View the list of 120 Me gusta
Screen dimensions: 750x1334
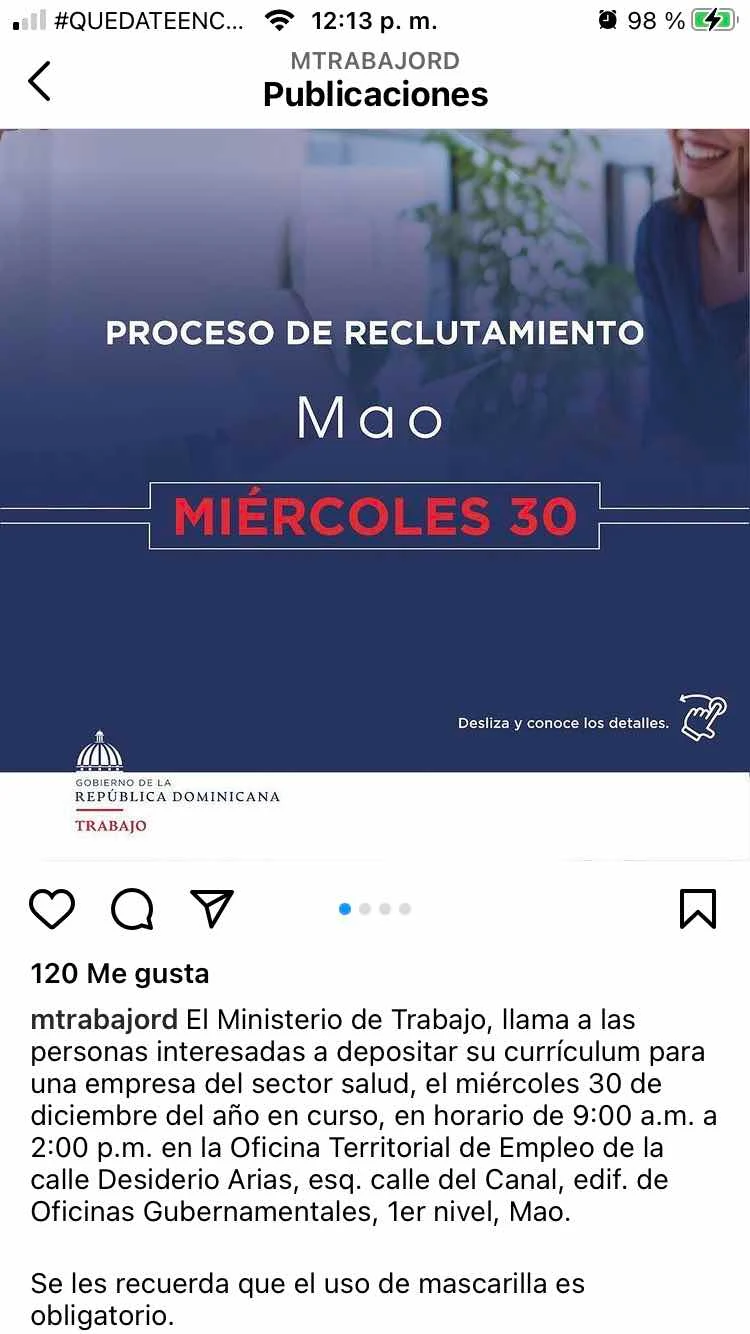(120, 973)
